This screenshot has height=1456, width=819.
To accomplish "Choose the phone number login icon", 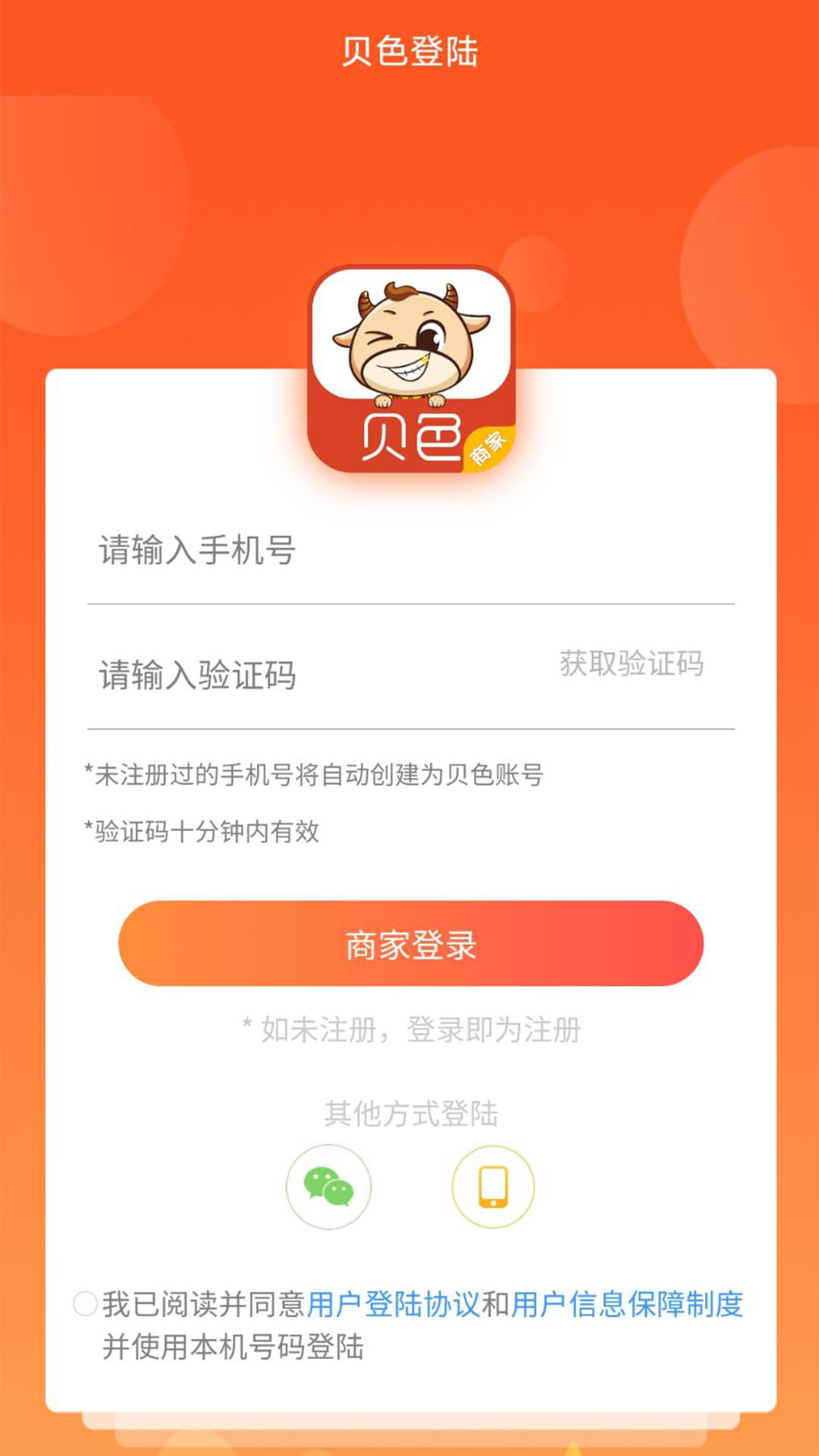I will 493,1187.
